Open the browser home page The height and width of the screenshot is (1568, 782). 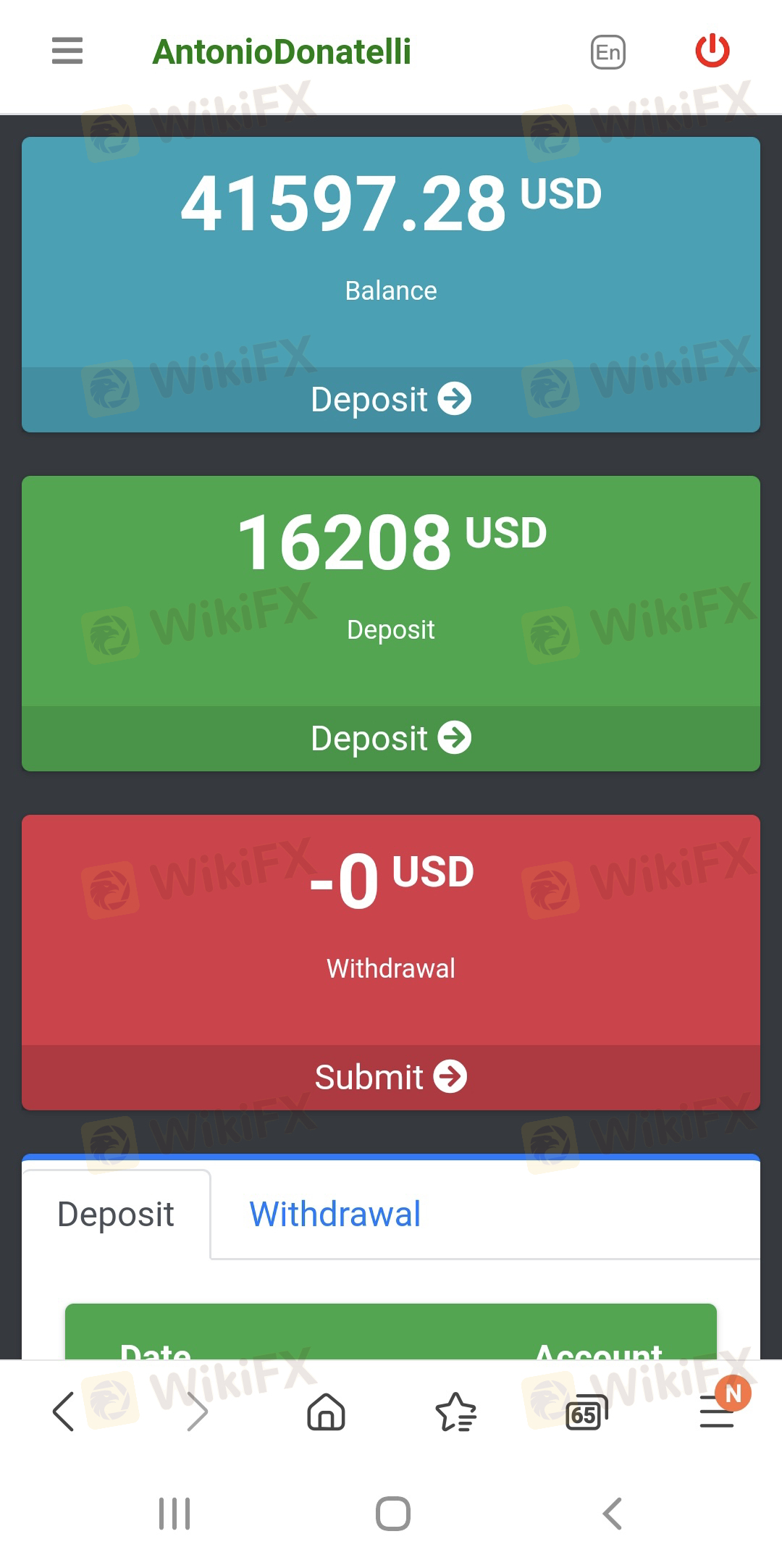pyautogui.click(x=327, y=1412)
